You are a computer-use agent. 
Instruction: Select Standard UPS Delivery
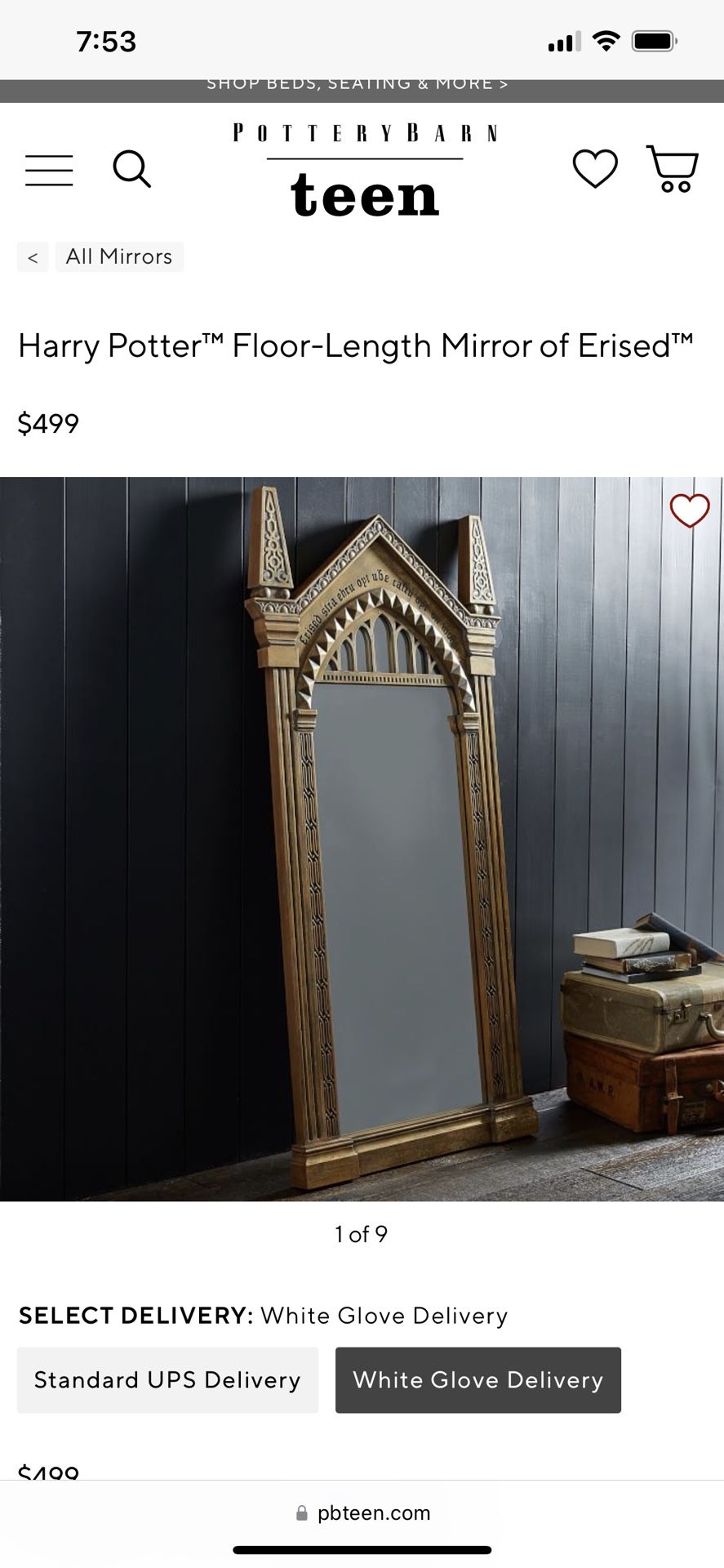click(167, 1380)
